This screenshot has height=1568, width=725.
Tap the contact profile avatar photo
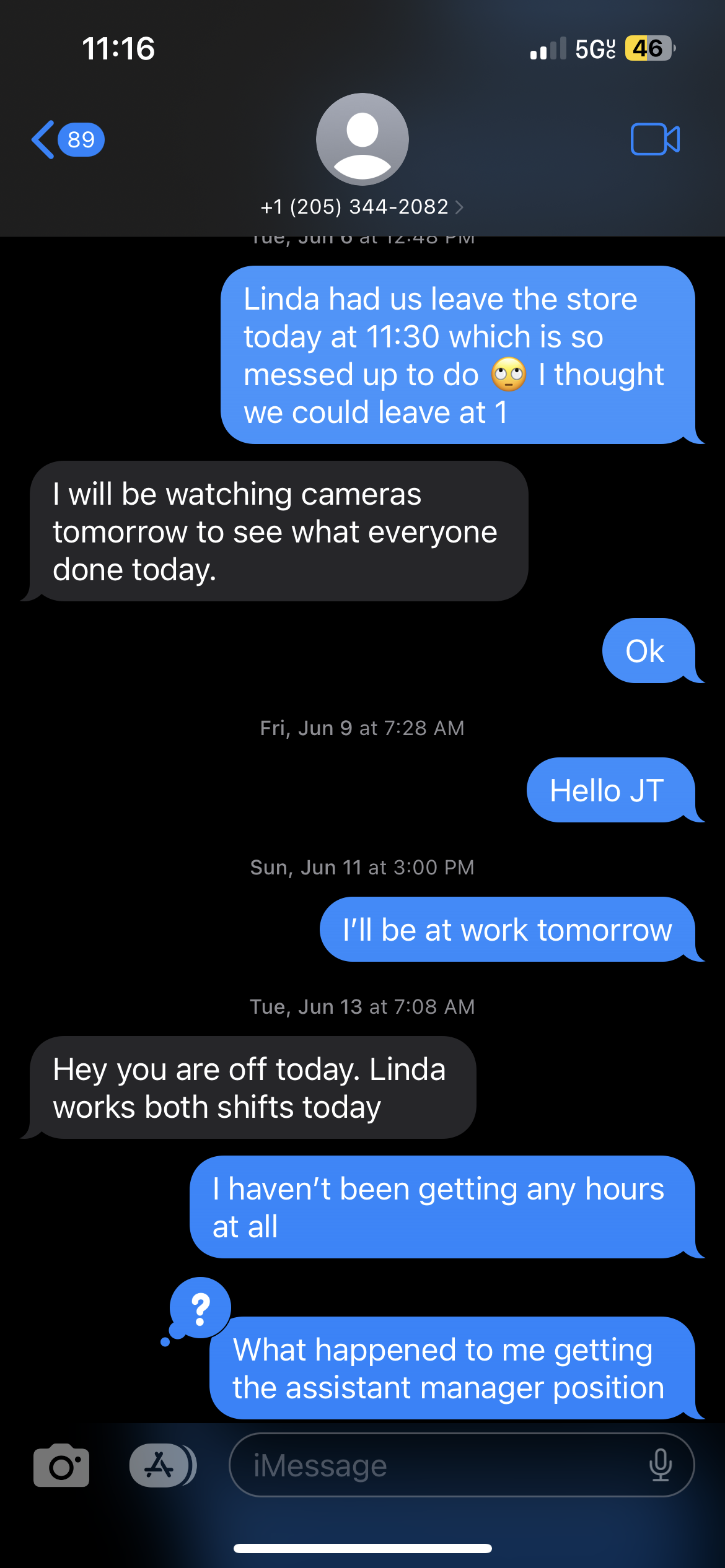pos(362,139)
